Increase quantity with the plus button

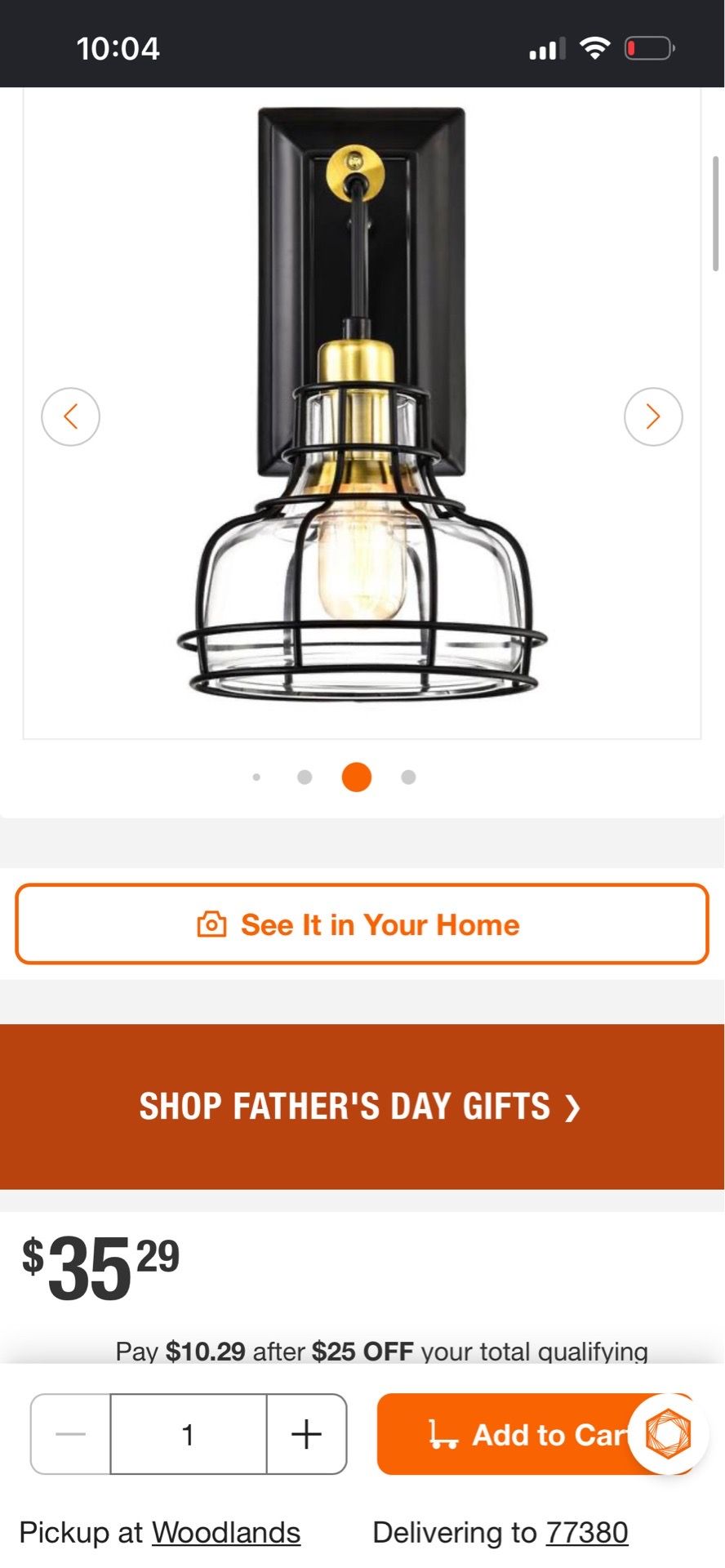(x=306, y=1434)
